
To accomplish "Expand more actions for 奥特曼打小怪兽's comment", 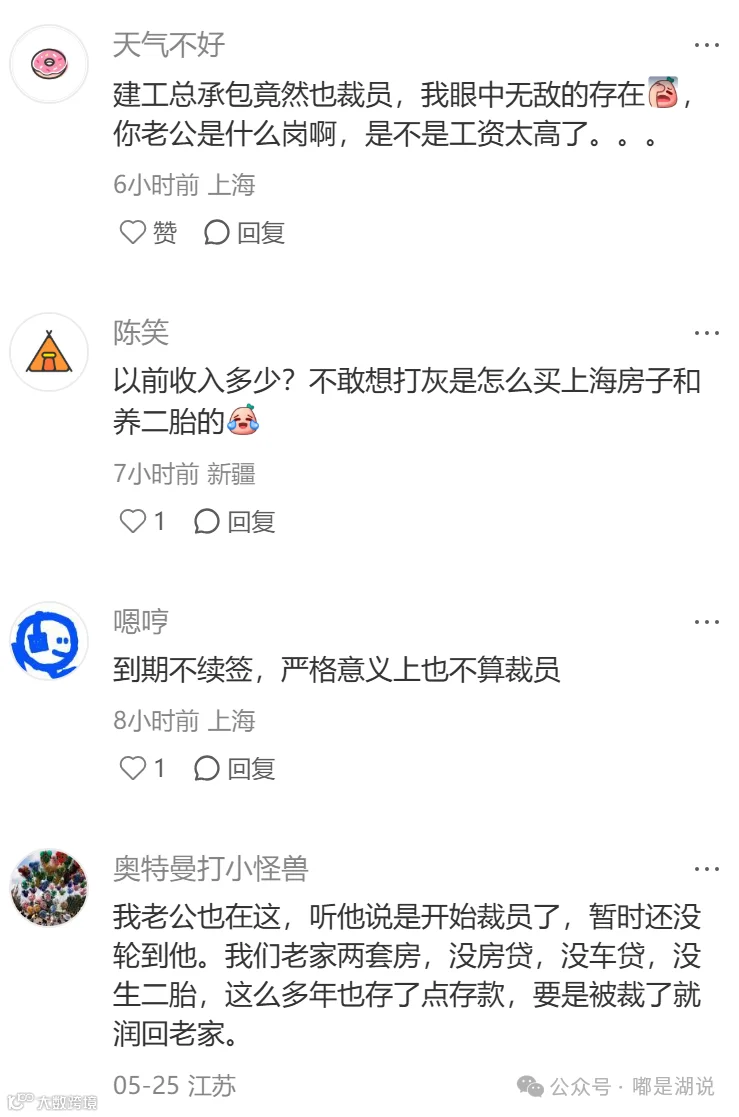I will click(x=708, y=869).
